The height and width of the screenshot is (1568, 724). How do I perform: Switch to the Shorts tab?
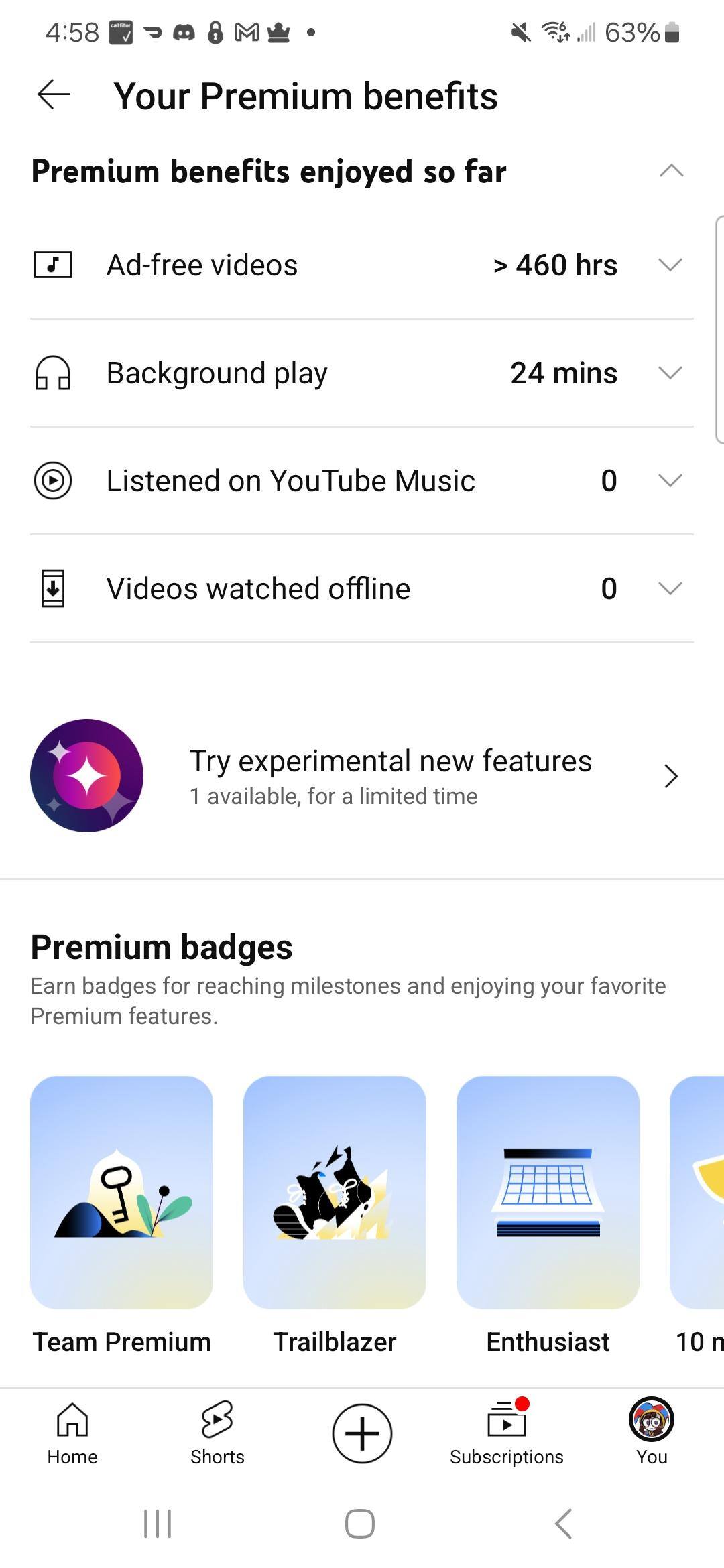[217, 1433]
